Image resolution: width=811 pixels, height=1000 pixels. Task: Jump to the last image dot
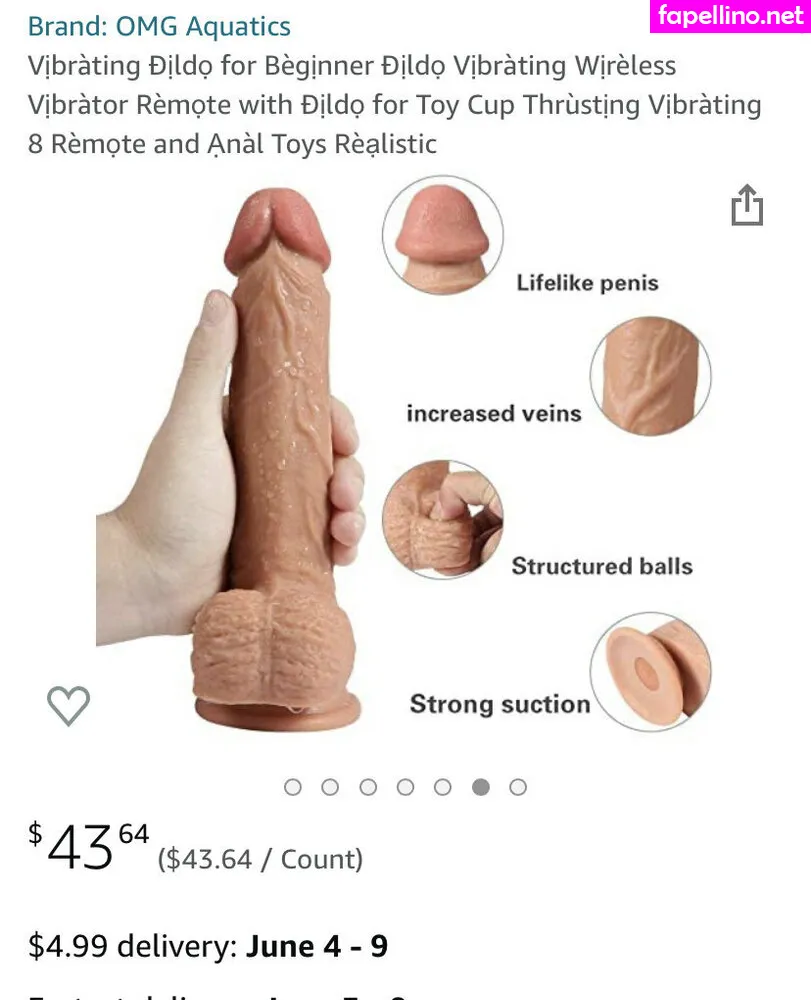(518, 787)
